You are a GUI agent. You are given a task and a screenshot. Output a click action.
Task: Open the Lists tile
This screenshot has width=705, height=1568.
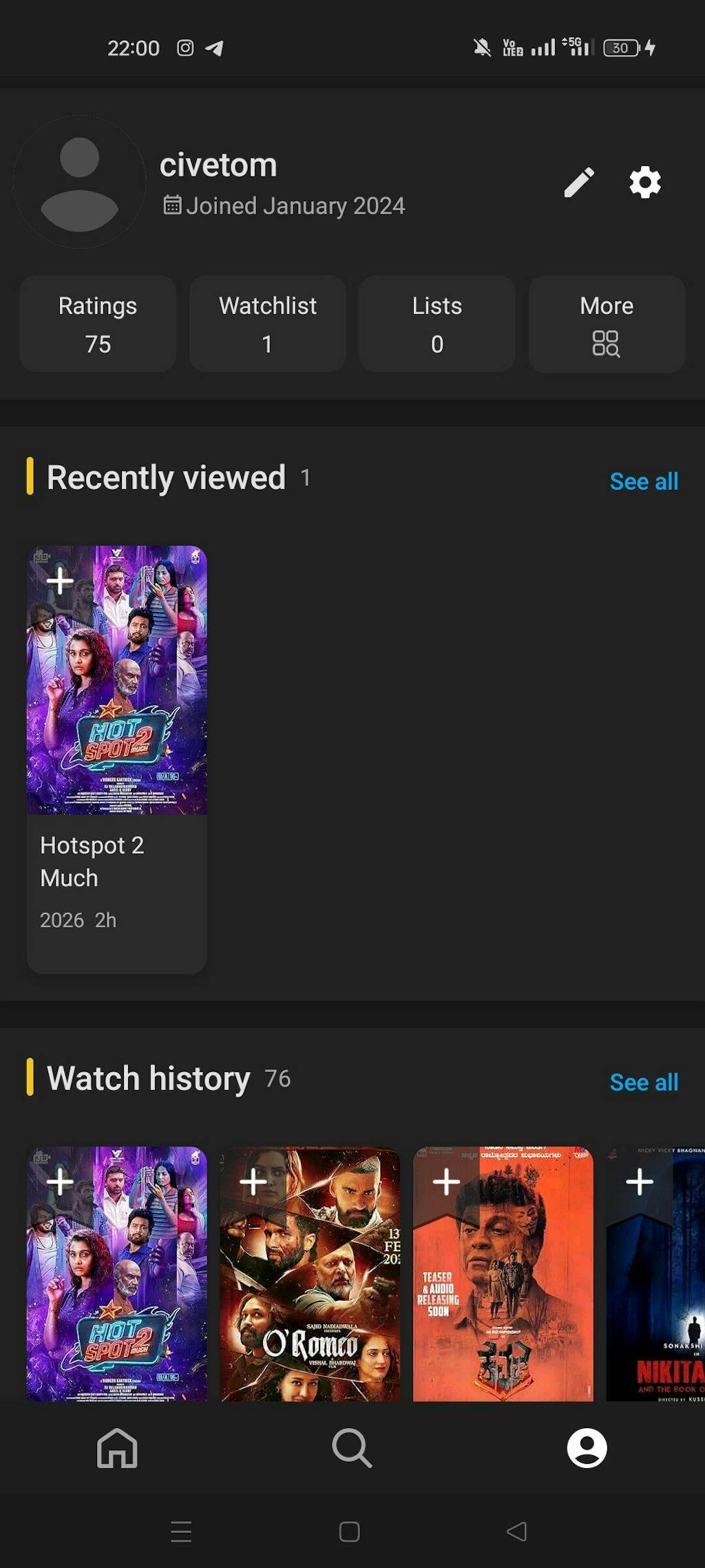[437, 324]
